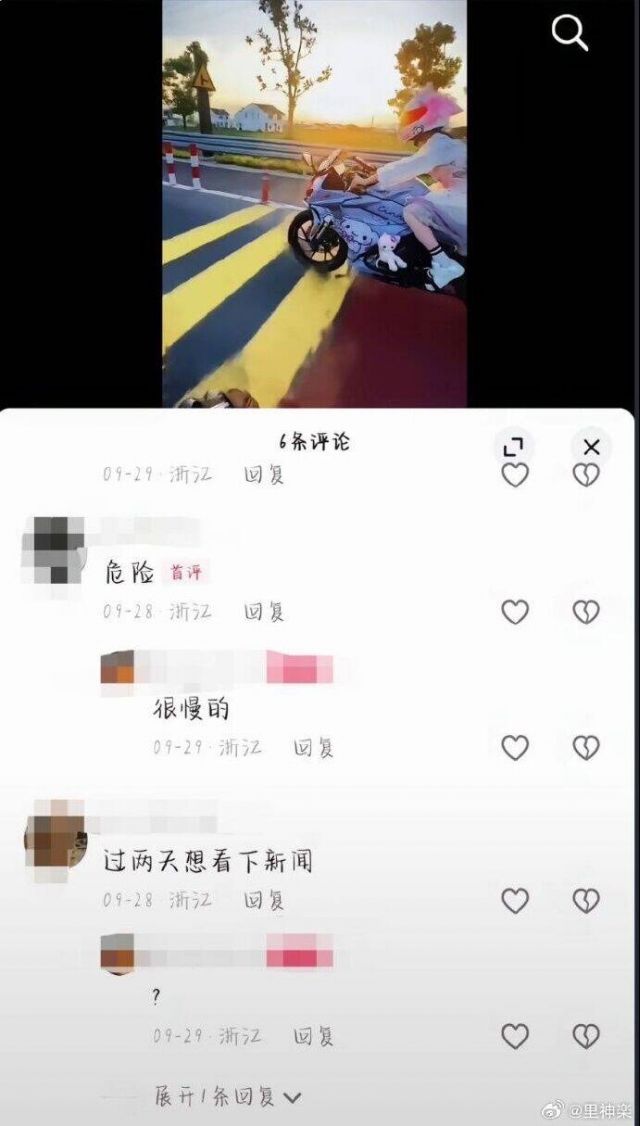The width and height of the screenshot is (640, 1126).
Task: Like the "?" reply
Action: point(515,1036)
